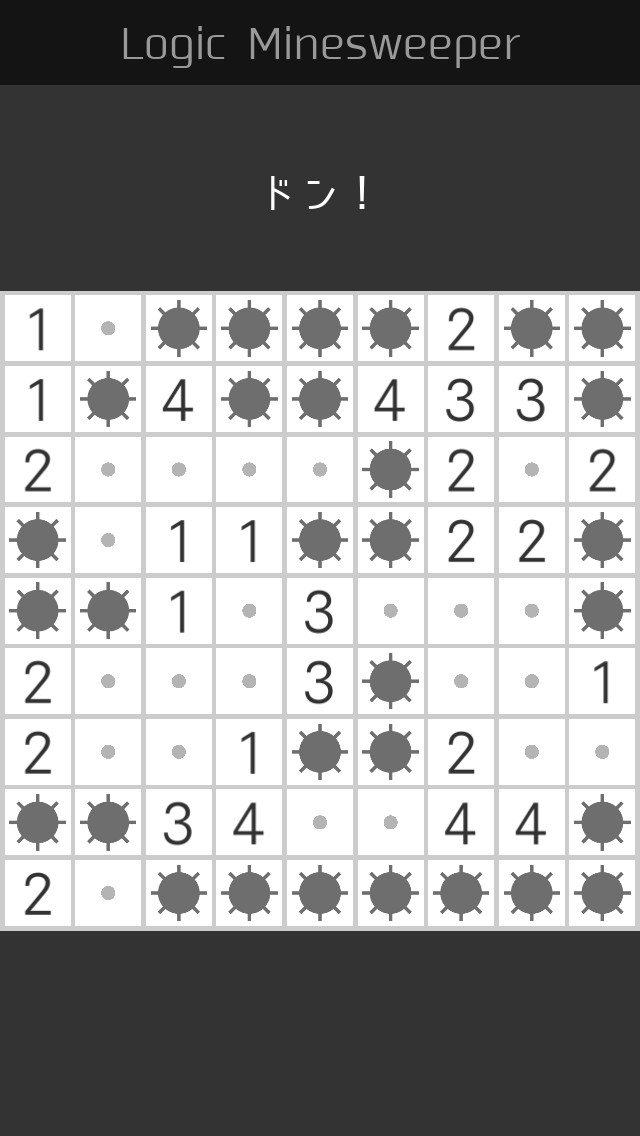Select the only 2 cell in the top row
The image size is (640, 1136).
pos(461,328)
